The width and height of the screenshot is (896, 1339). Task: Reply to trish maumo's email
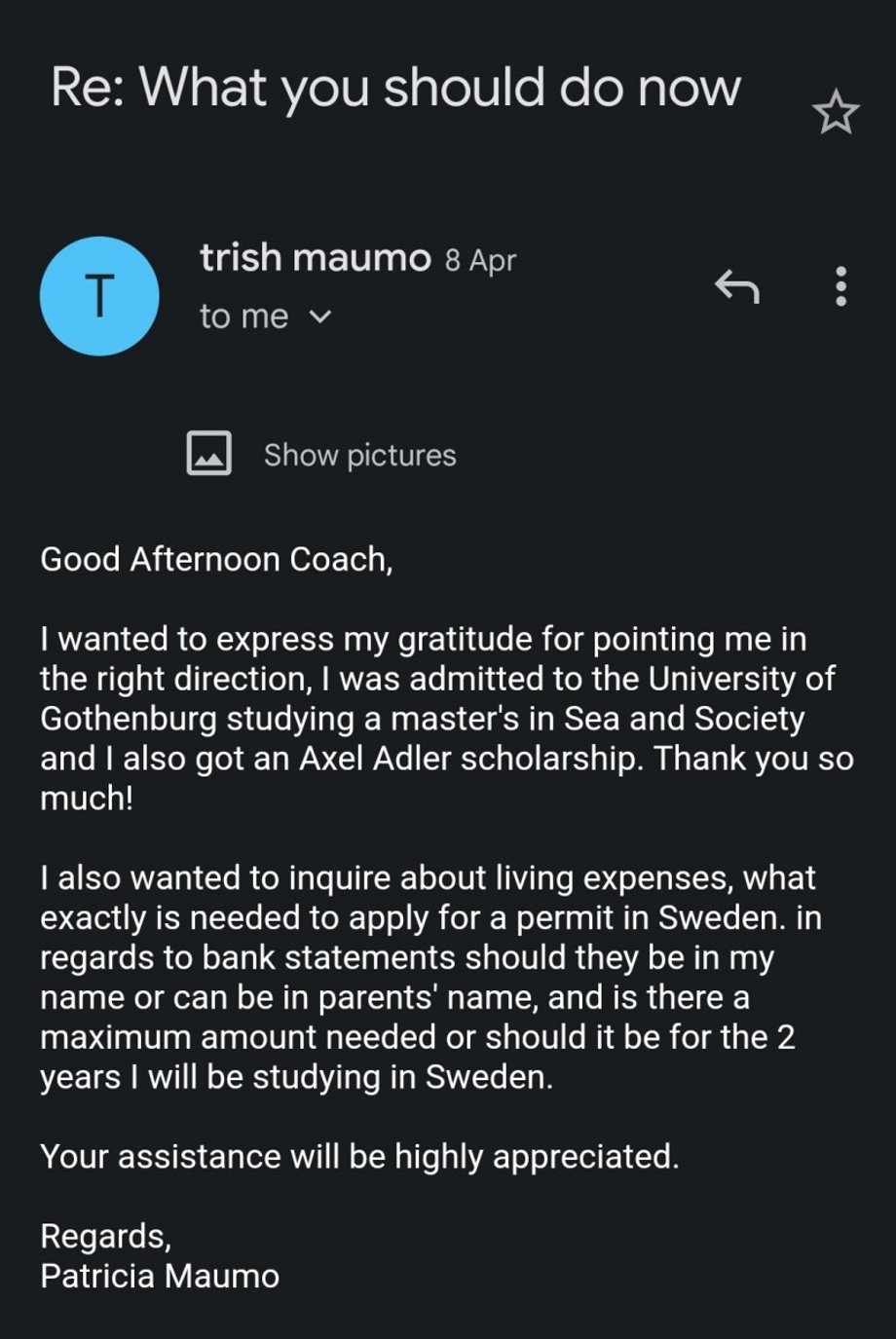[736, 286]
